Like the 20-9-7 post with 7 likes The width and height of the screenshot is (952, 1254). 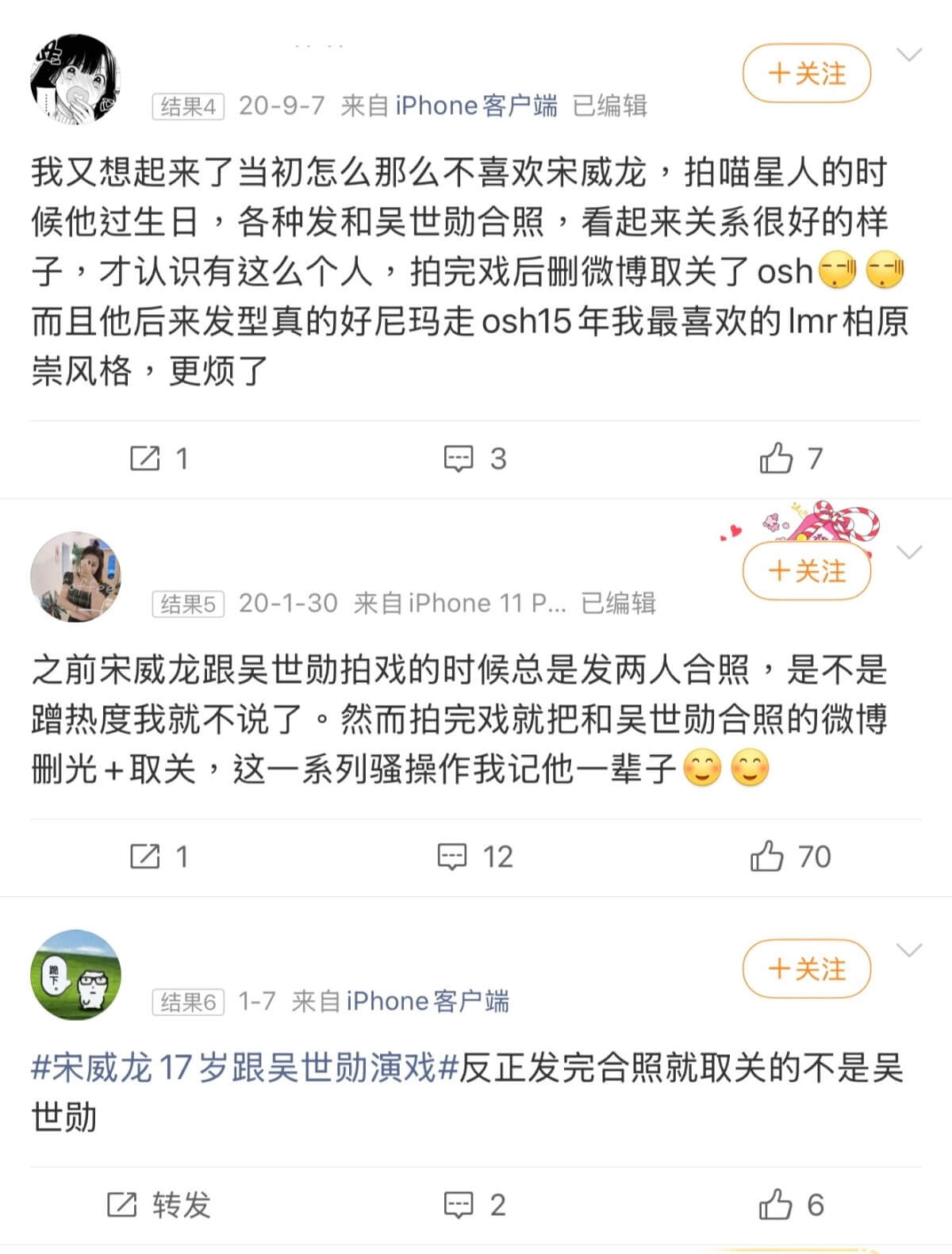point(790,458)
